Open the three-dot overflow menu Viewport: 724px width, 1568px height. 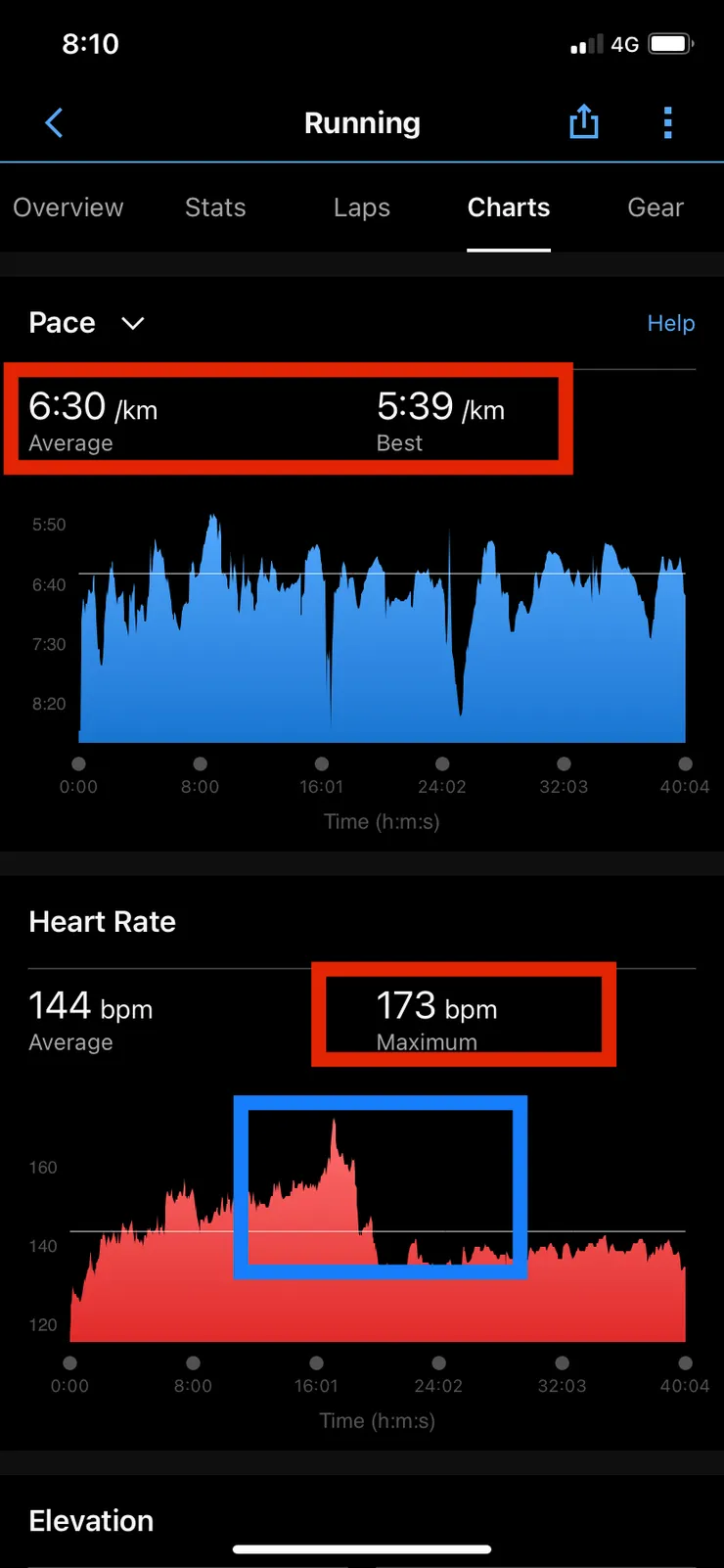click(x=668, y=123)
